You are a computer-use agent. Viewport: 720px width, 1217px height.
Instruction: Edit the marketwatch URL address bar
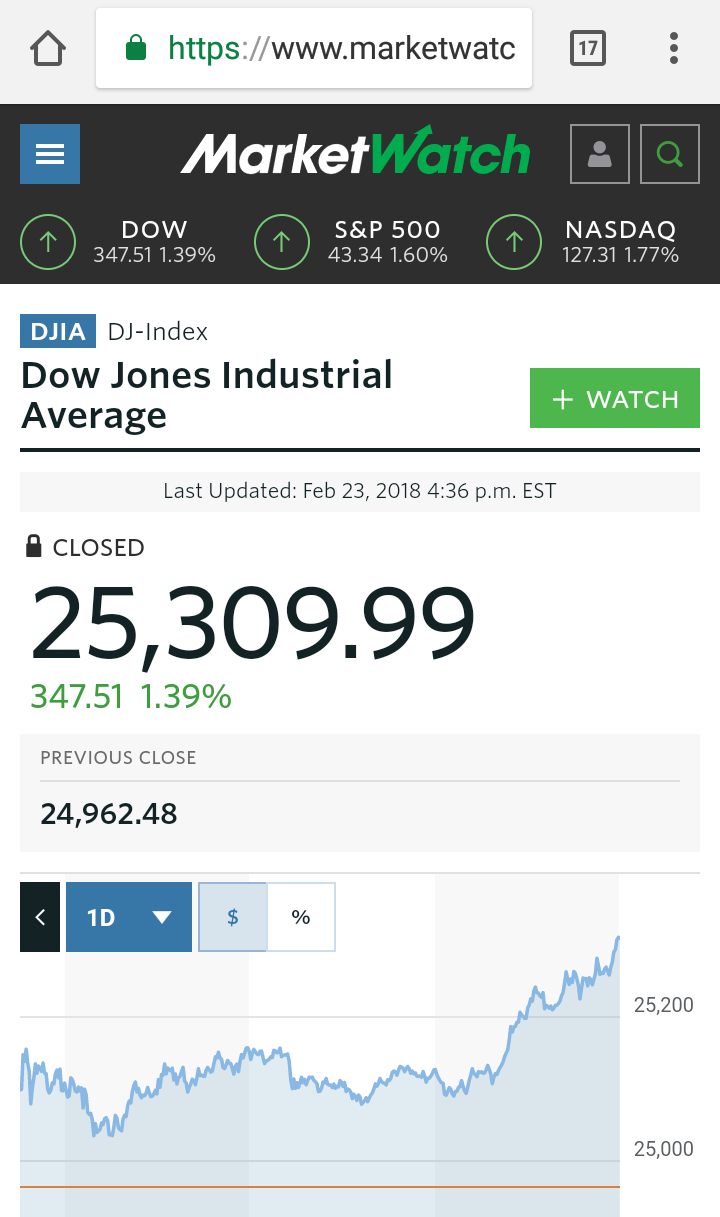point(314,48)
